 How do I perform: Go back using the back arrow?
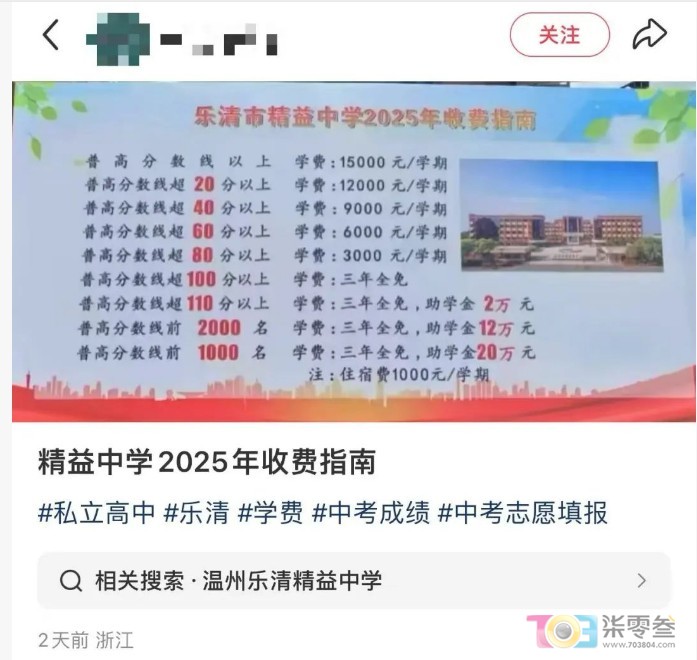point(51,36)
